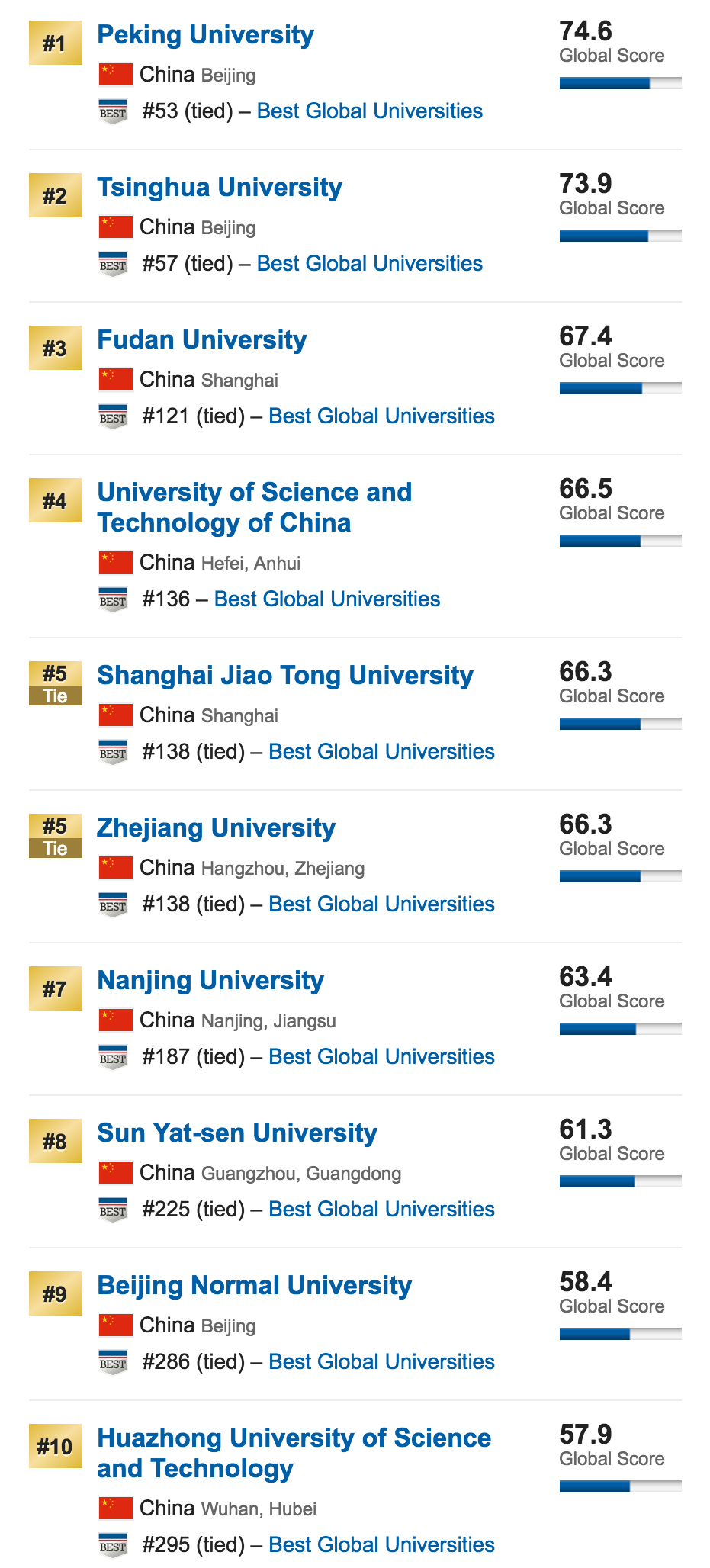710x1568 pixels.
Task: Open Best Global Universities link beside #136
Action: tap(326, 599)
